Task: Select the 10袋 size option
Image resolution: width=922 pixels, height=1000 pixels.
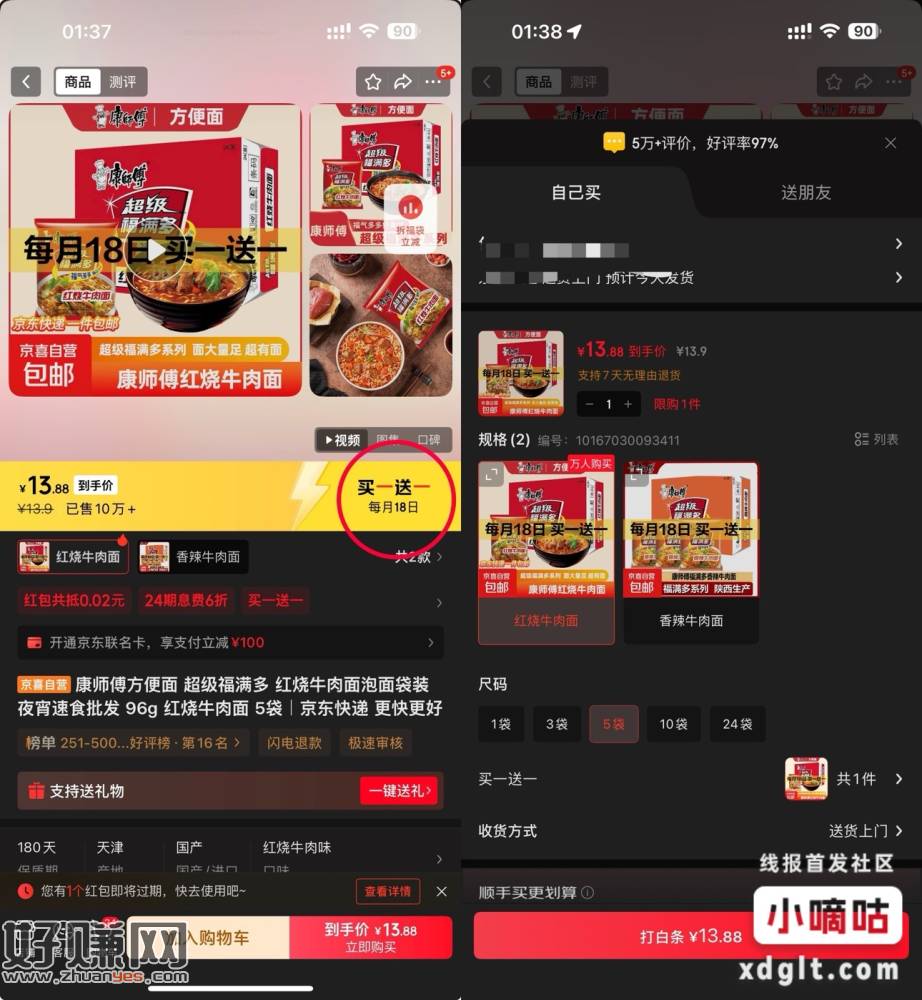Action: [x=675, y=724]
